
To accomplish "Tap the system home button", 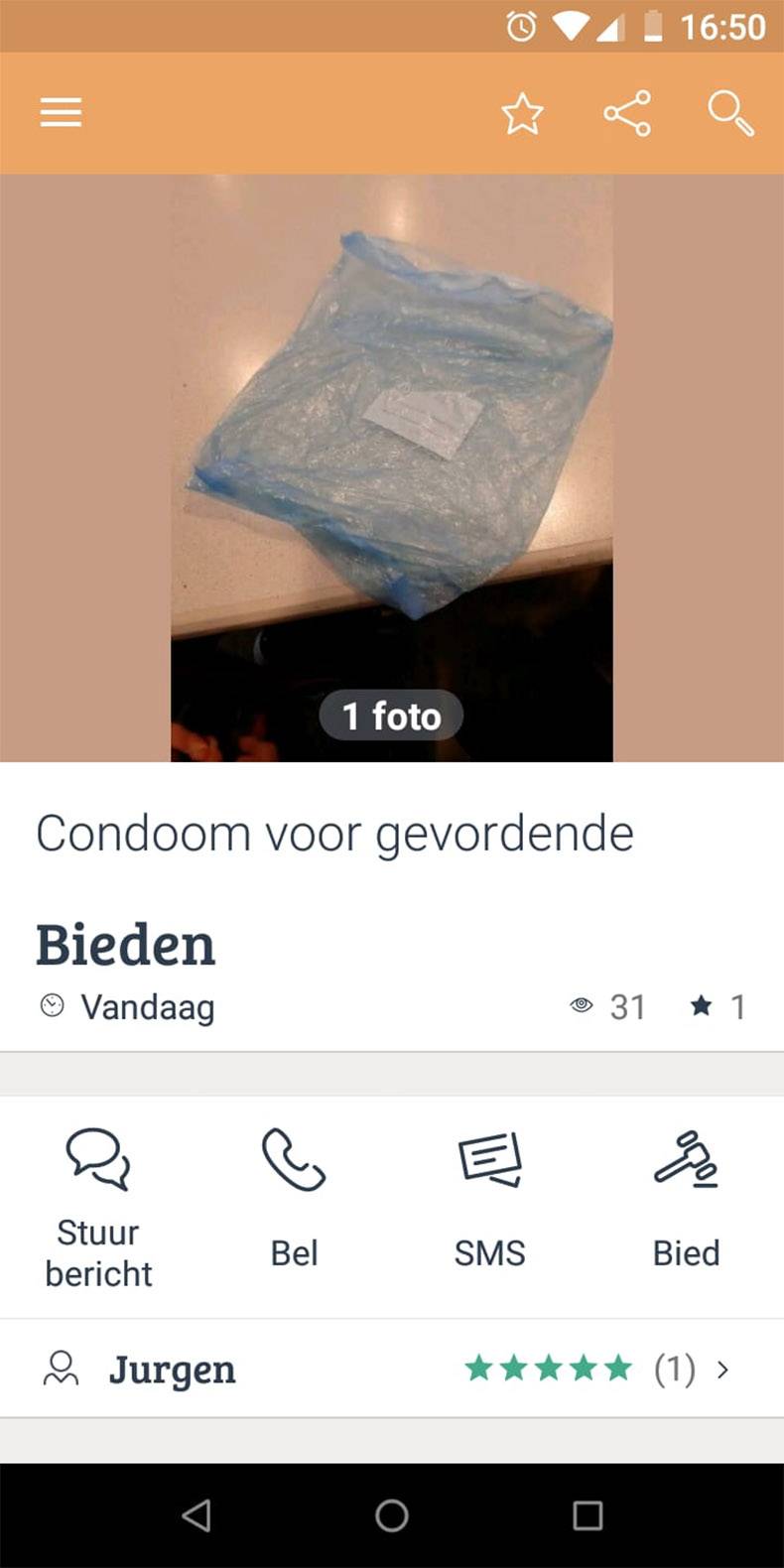I will click(392, 1515).
